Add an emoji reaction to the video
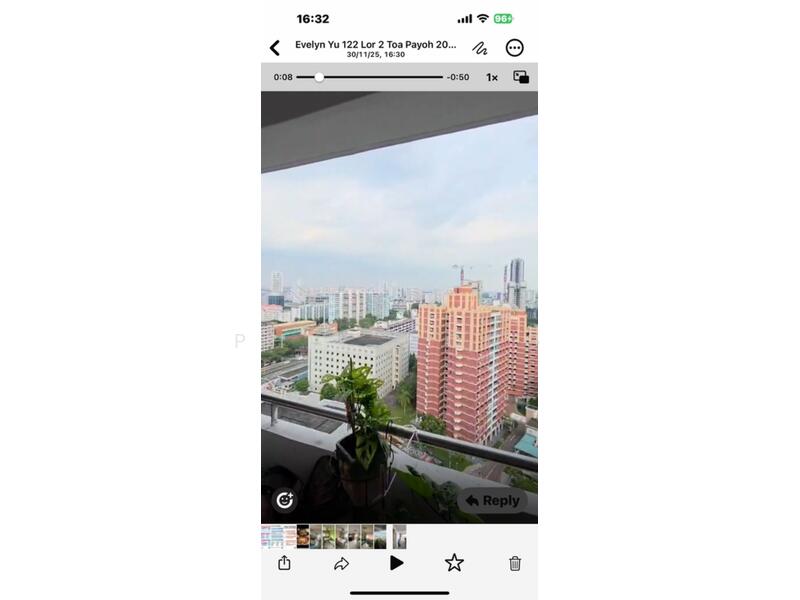 284,500
